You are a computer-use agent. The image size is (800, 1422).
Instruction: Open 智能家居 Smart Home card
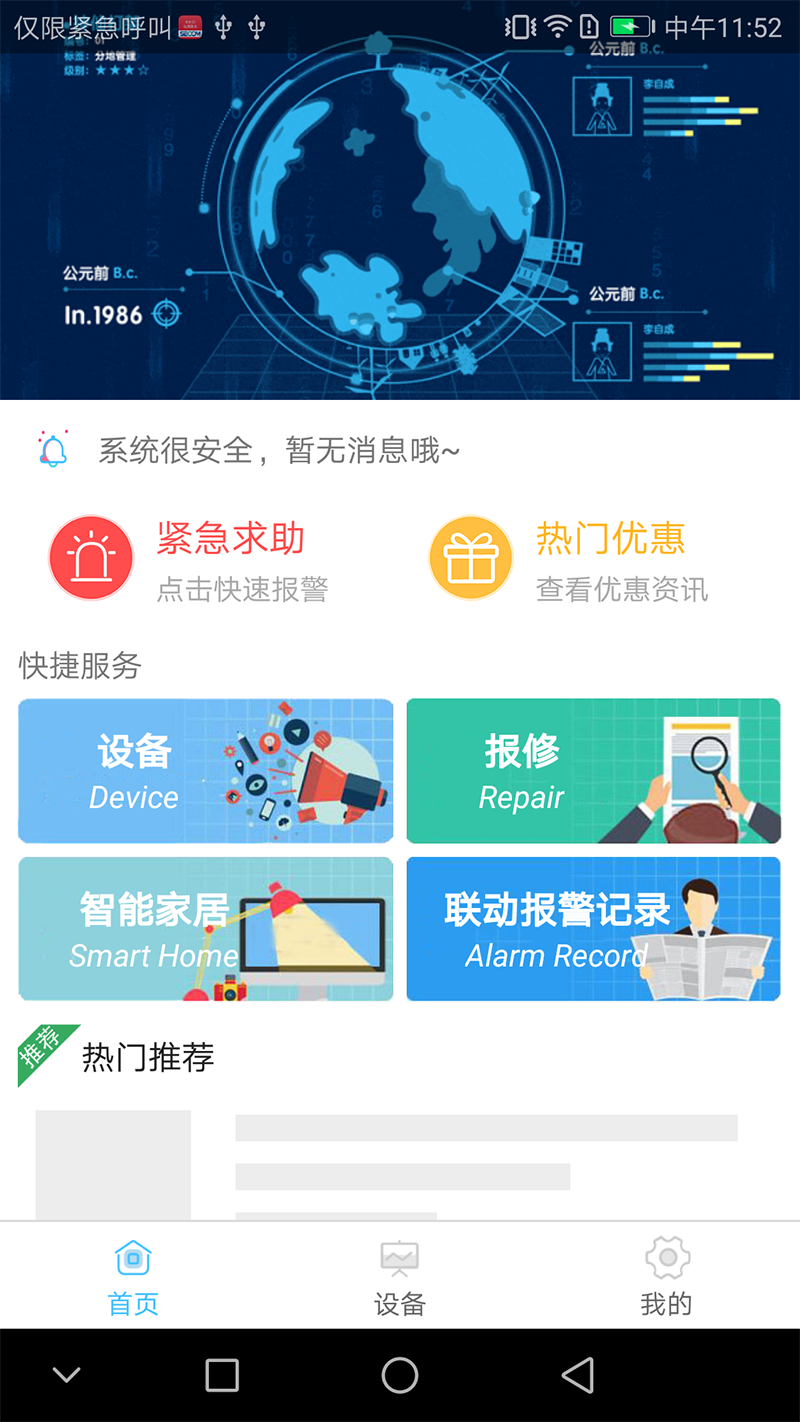click(206, 929)
